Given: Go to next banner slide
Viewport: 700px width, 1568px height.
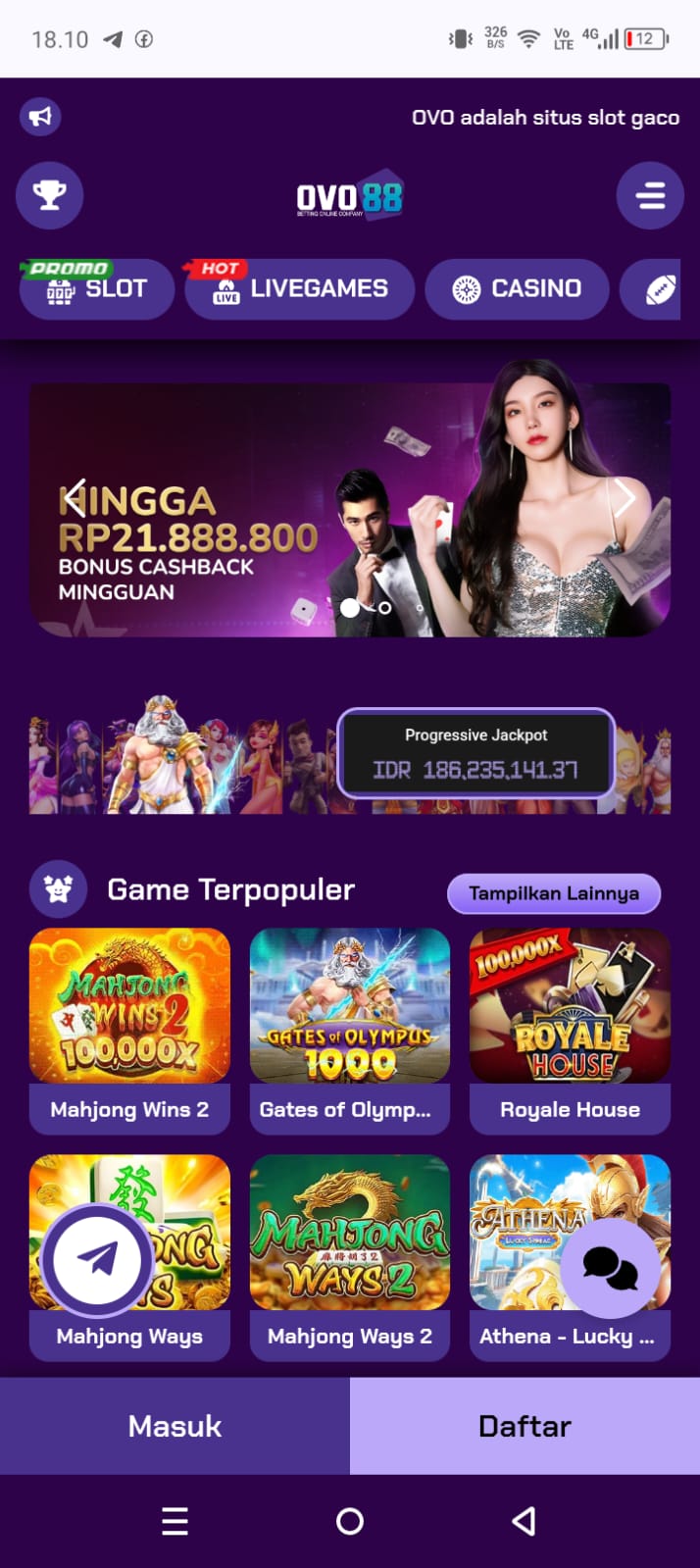Looking at the screenshot, I should (x=625, y=498).
